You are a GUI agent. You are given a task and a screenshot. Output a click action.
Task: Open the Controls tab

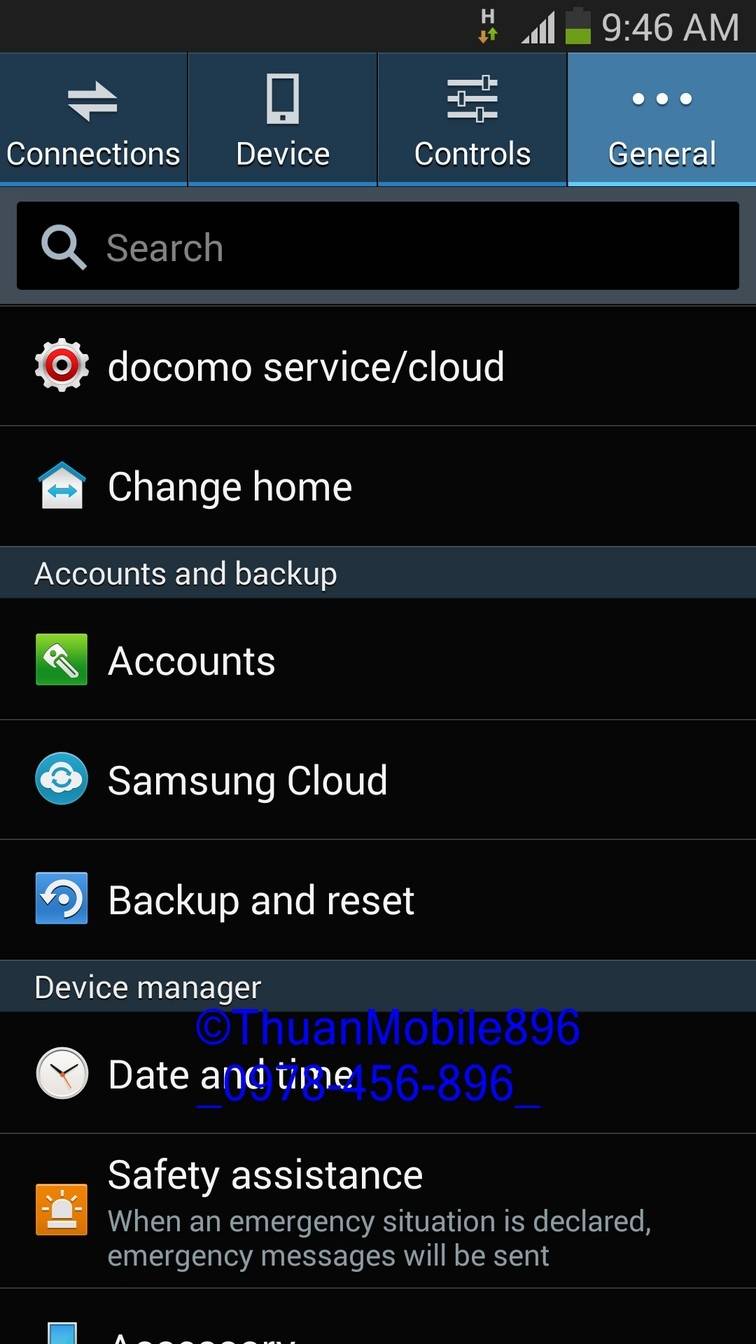pos(472,121)
